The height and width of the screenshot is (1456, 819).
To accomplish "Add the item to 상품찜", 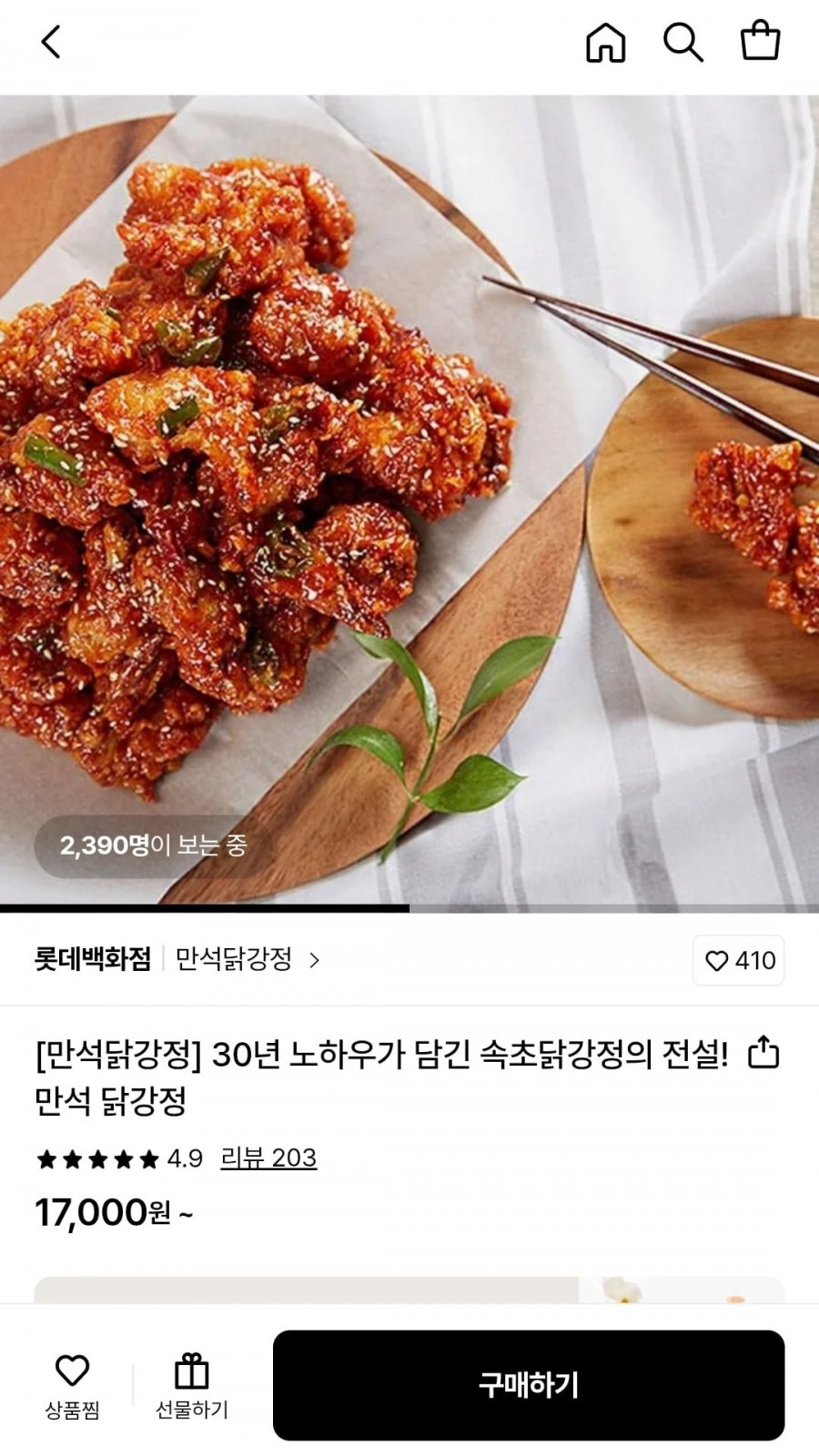I will point(73,1385).
